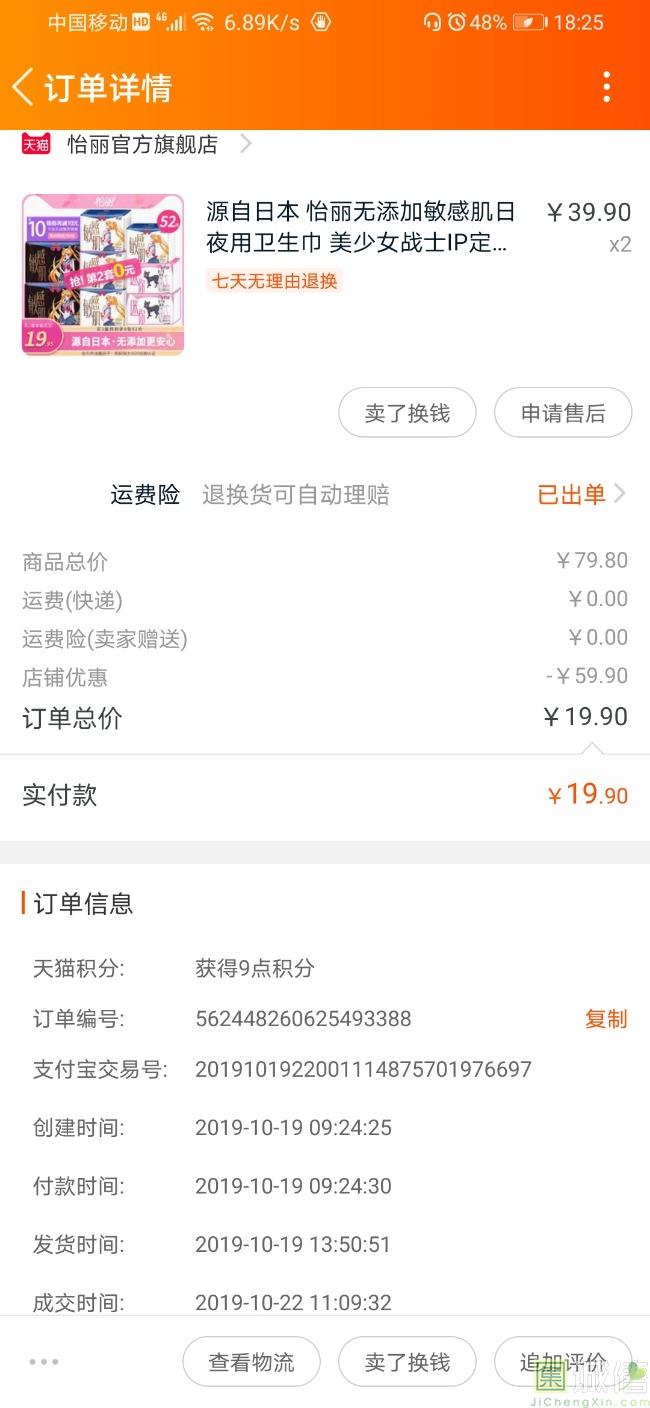Open more actions dots in bottom bar

pyautogui.click(x=44, y=1361)
